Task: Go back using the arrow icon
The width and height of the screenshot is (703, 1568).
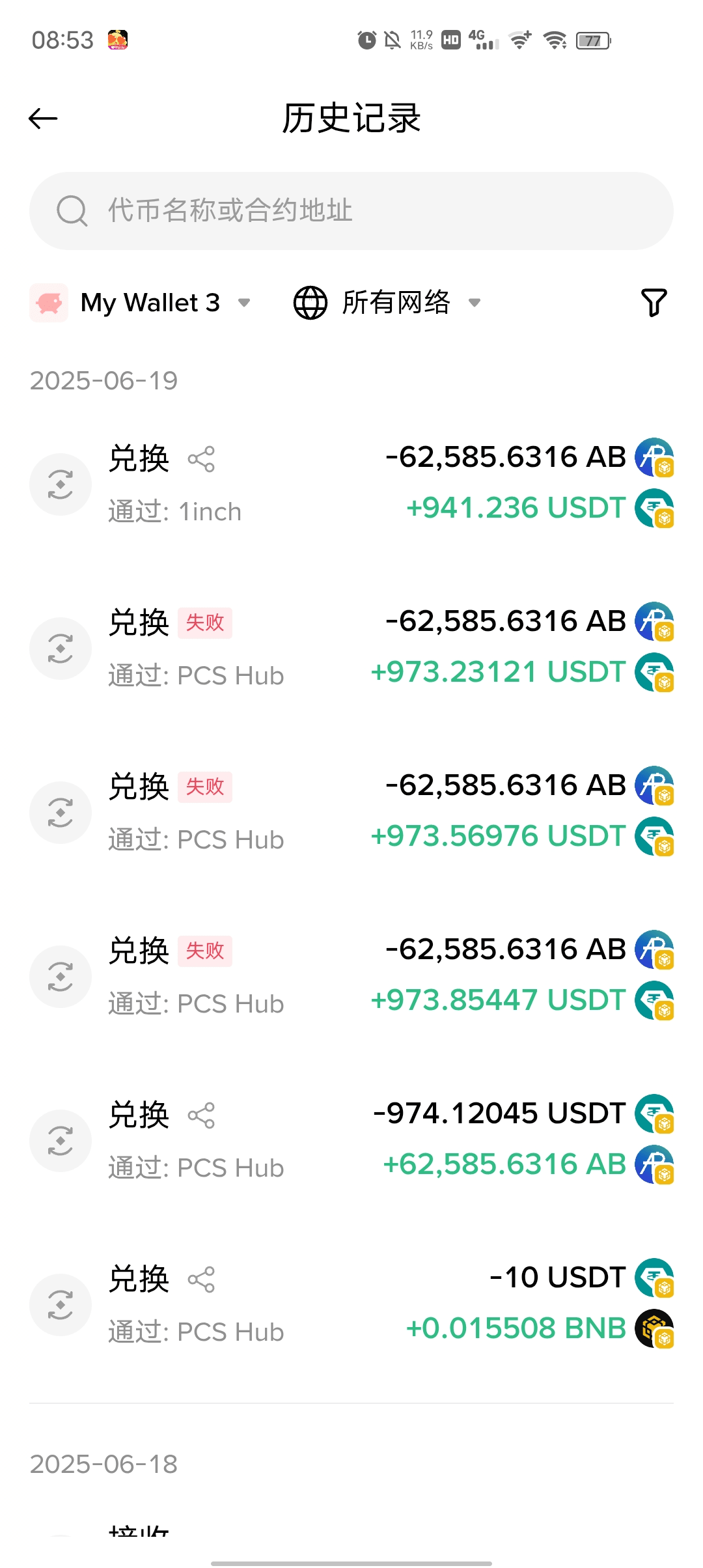Action: coord(43,119)
